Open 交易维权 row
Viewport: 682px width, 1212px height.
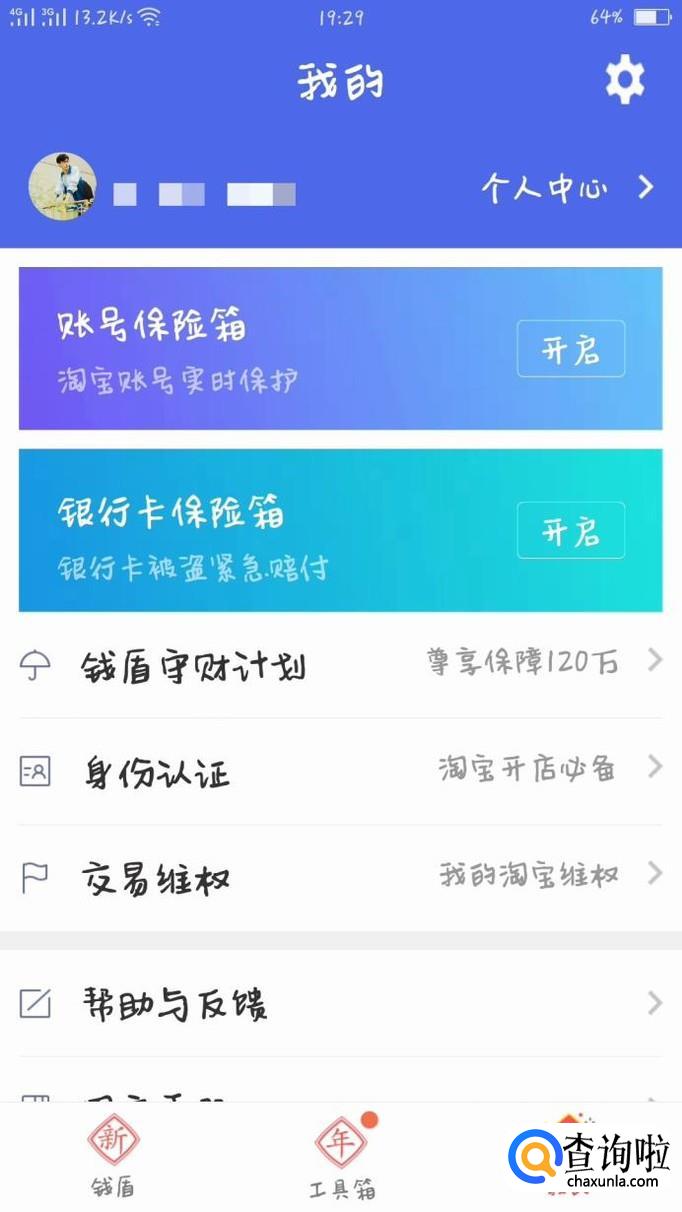click(340, 878)
